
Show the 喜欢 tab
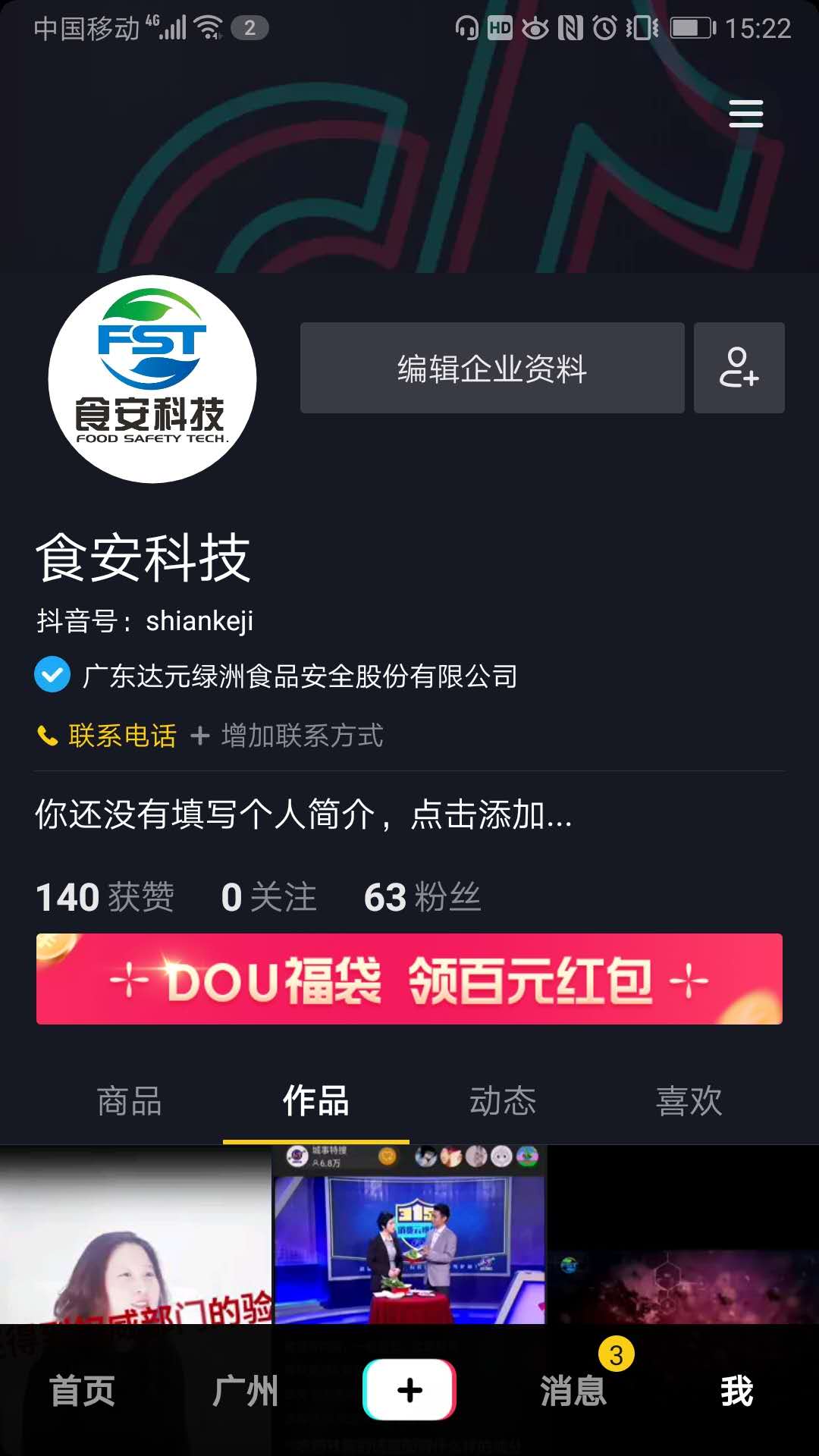[x=689, y=1101]
